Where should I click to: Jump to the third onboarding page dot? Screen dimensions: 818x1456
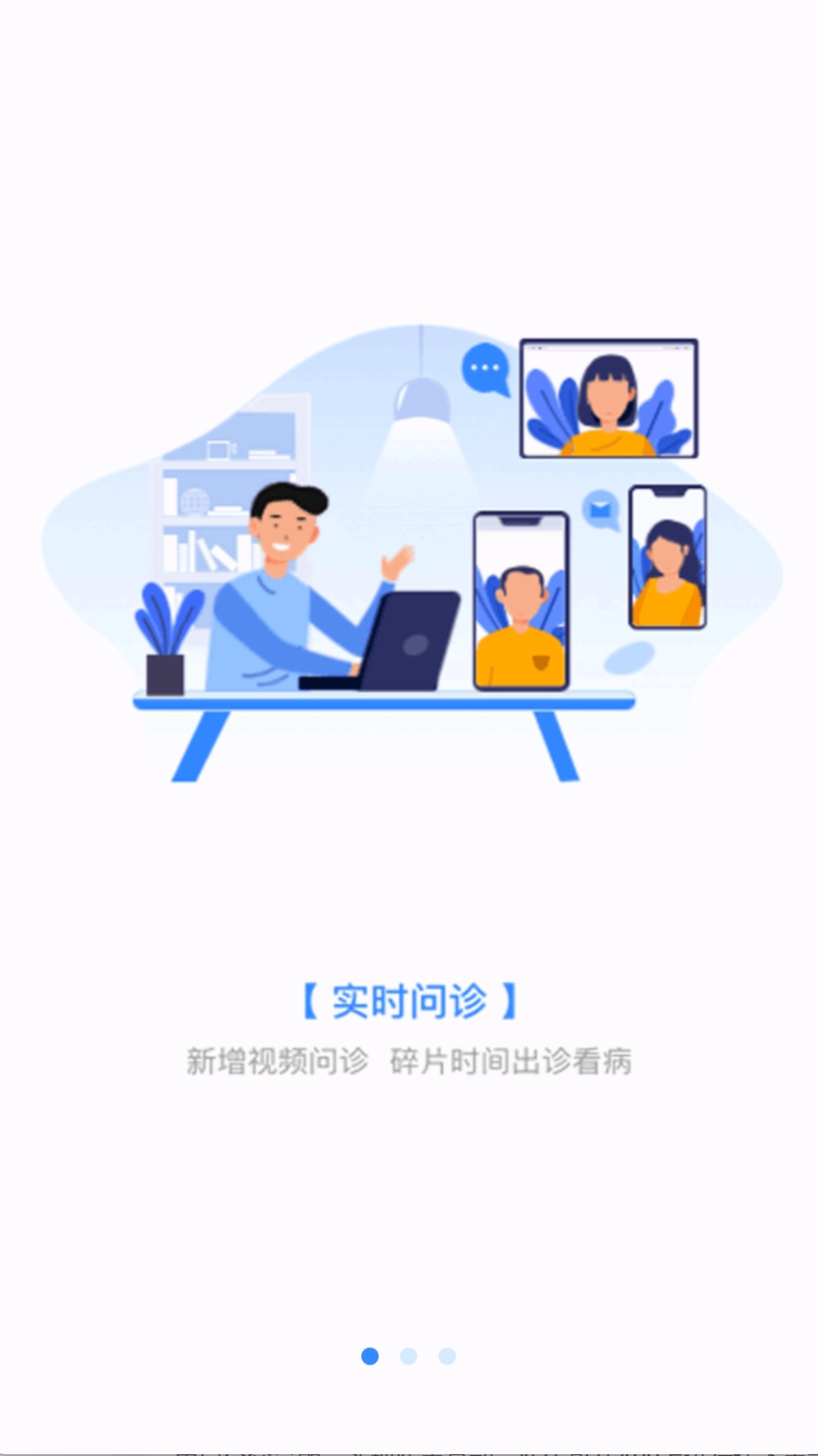447,1356
